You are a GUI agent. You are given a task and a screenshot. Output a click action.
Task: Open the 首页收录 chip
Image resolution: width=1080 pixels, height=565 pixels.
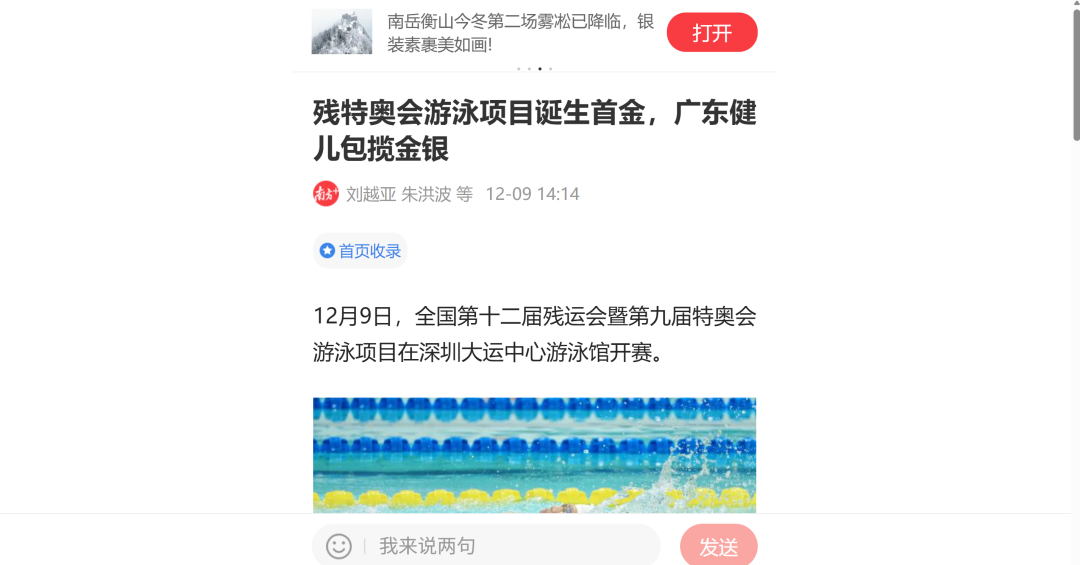360,251
